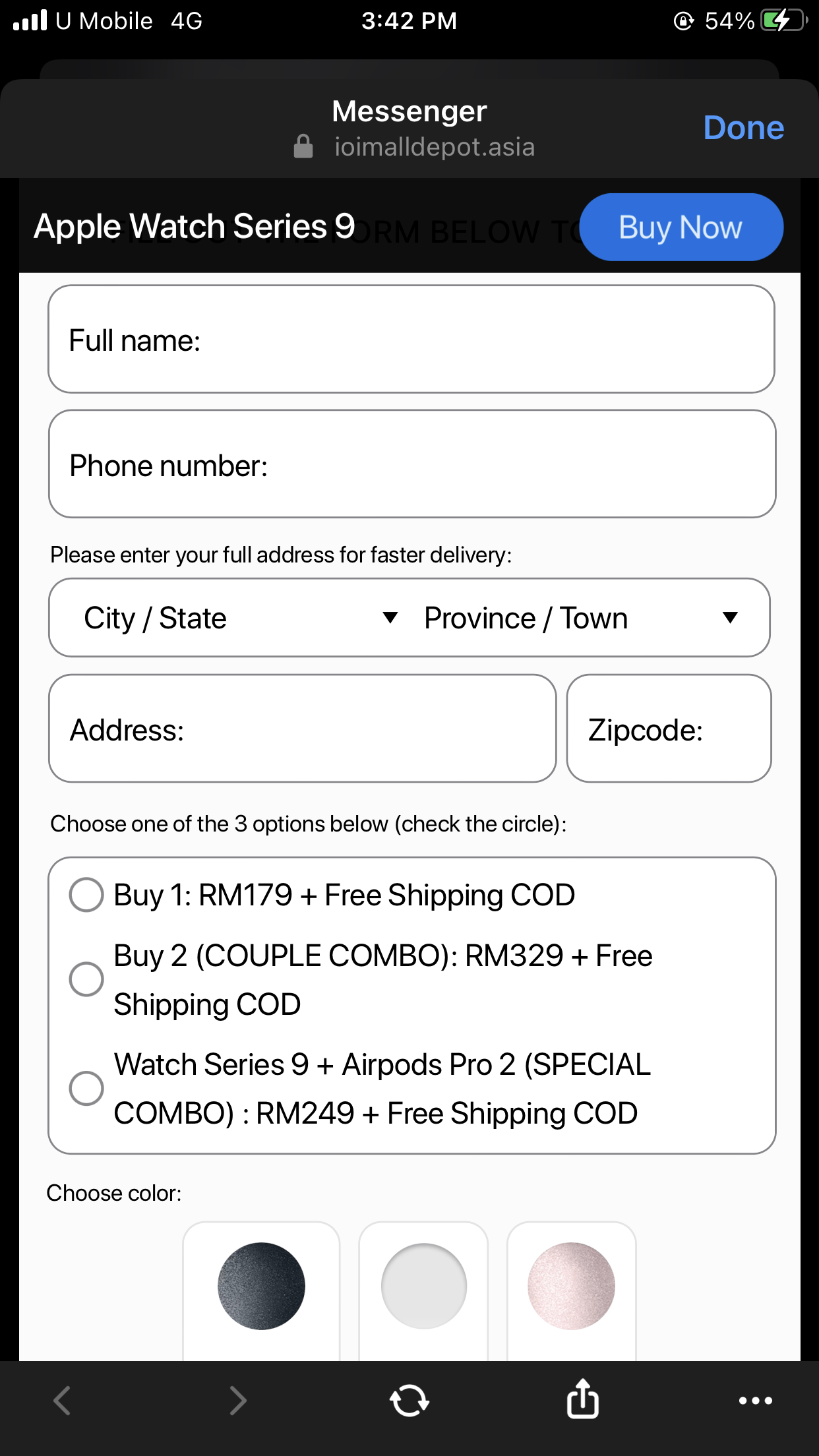Go forward to the next page
Viewport: 819px width, 1456px height.
click(x=237, y=1401)
